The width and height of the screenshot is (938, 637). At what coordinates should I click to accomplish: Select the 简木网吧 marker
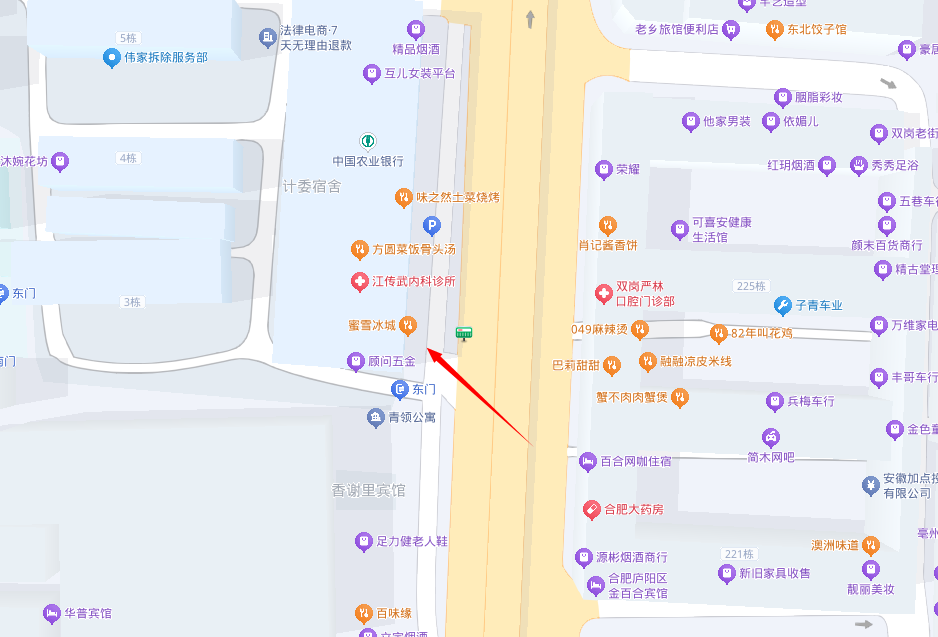tap(771, 437)
